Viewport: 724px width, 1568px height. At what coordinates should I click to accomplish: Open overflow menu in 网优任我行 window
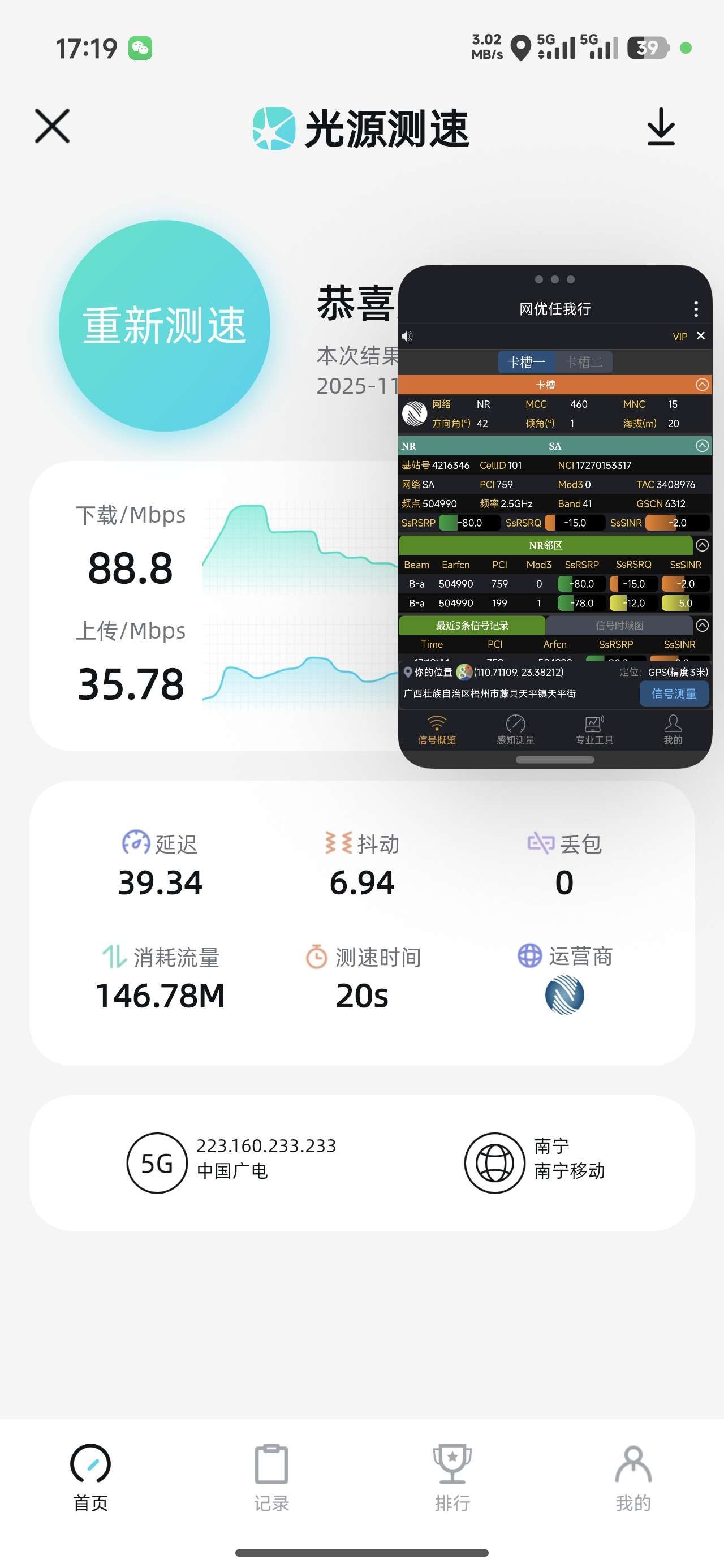695,309
